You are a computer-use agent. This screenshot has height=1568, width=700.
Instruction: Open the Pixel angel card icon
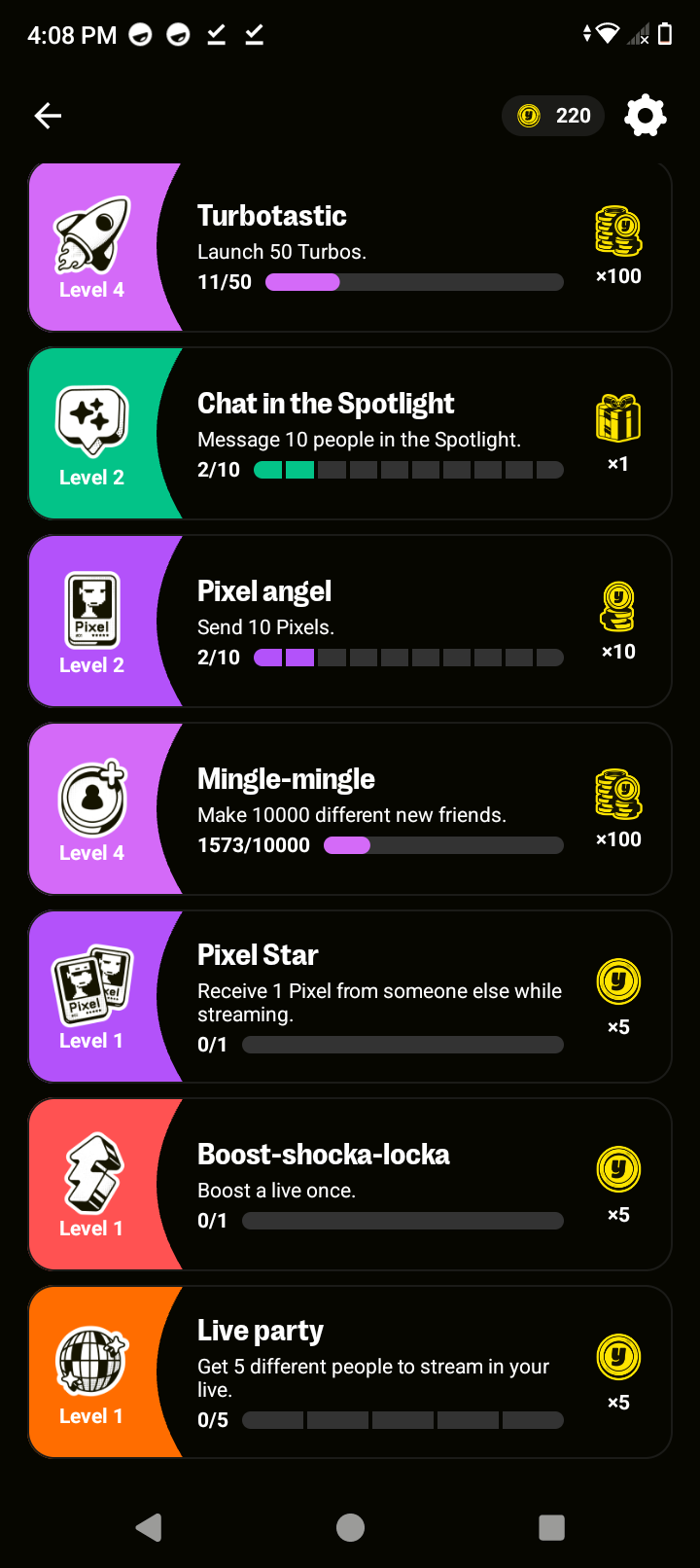(x=91, y=603)
